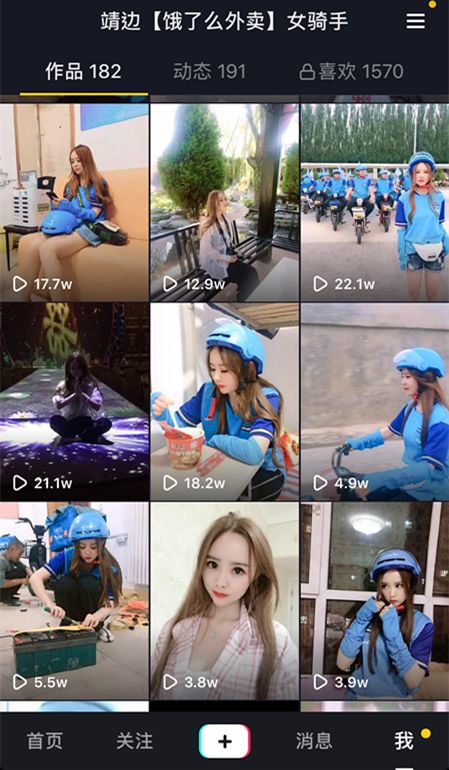Screen dimensions: 449x770
Task: Select the 我 profile tab
Action: click(x=404, y=741)
